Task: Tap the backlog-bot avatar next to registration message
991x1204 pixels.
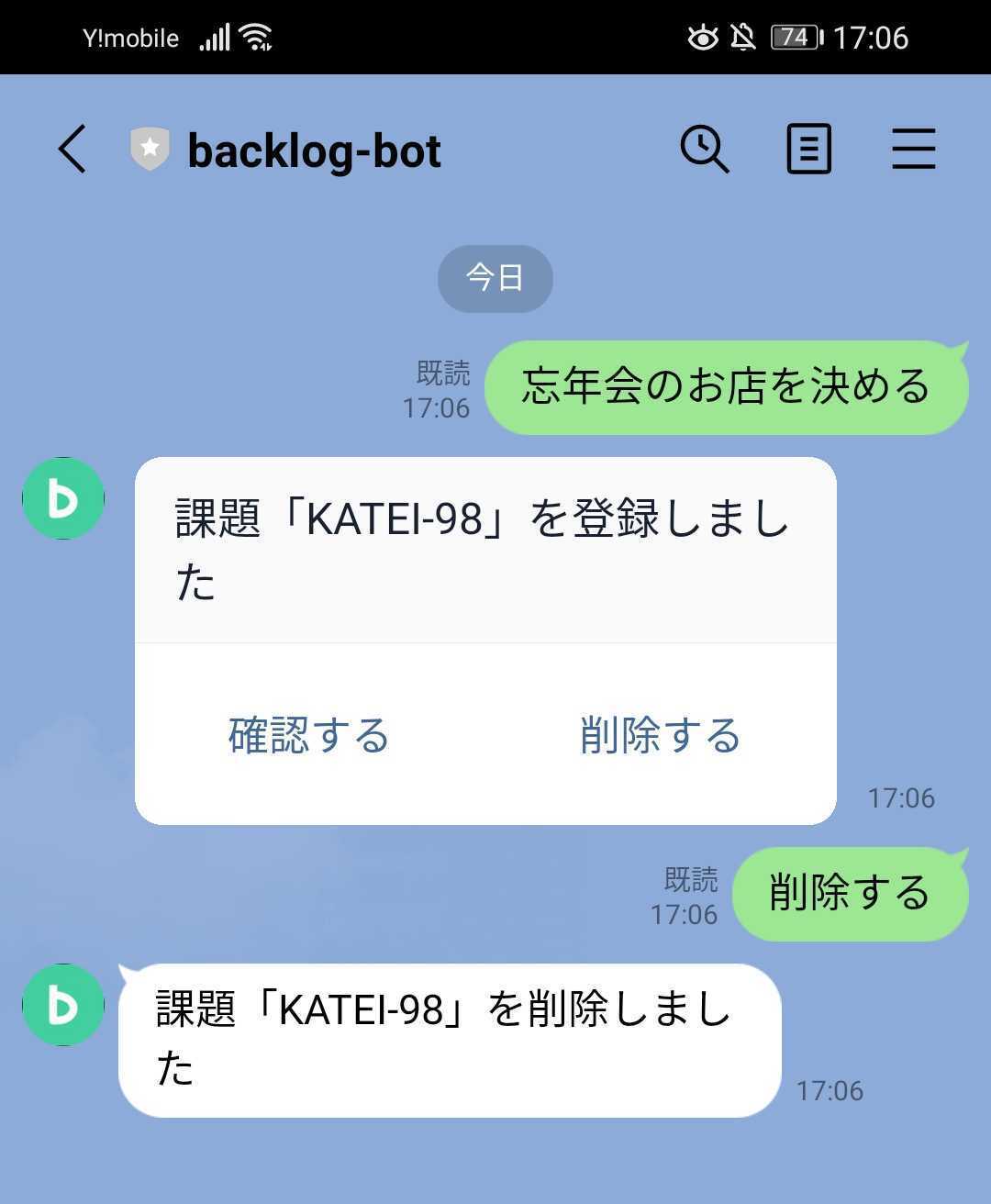Action: (62, 498)
